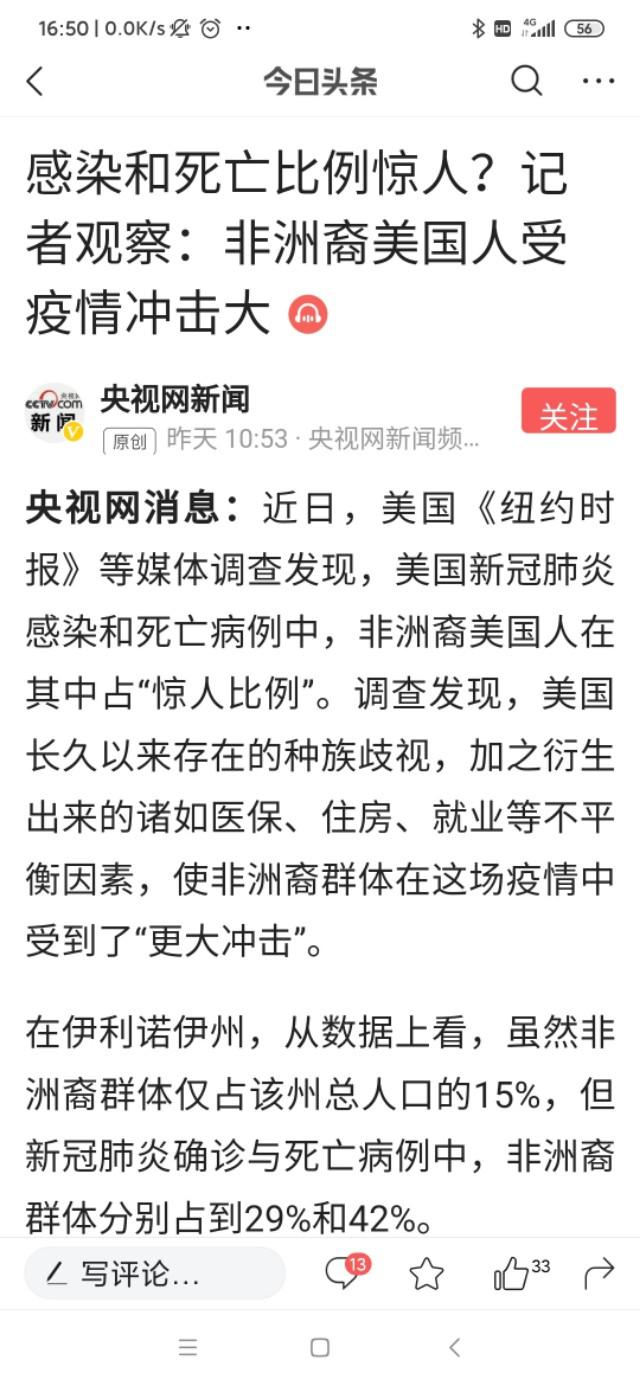Like the article with thumbs up
640x1386 pixels.
click(x=512, y=1273)
